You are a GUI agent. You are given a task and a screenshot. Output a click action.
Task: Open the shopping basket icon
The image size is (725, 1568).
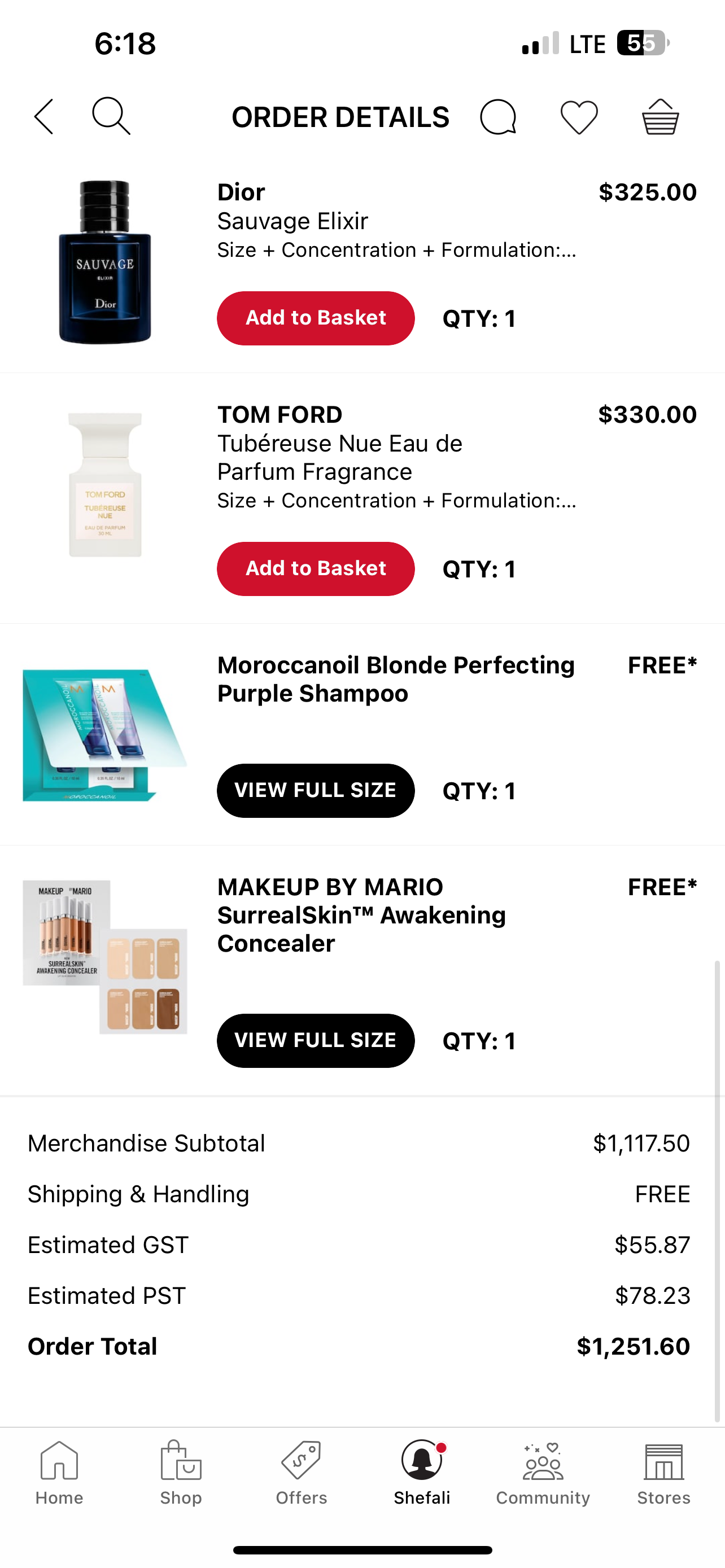660,117
